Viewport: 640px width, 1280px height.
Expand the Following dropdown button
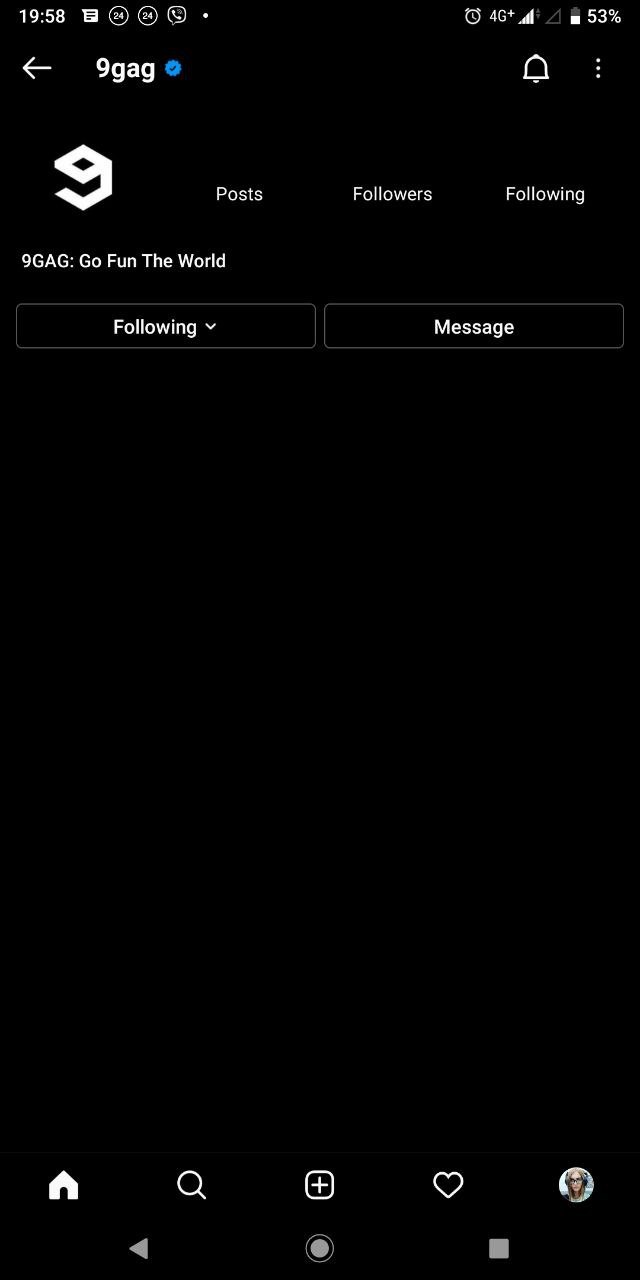coord(166,326)
